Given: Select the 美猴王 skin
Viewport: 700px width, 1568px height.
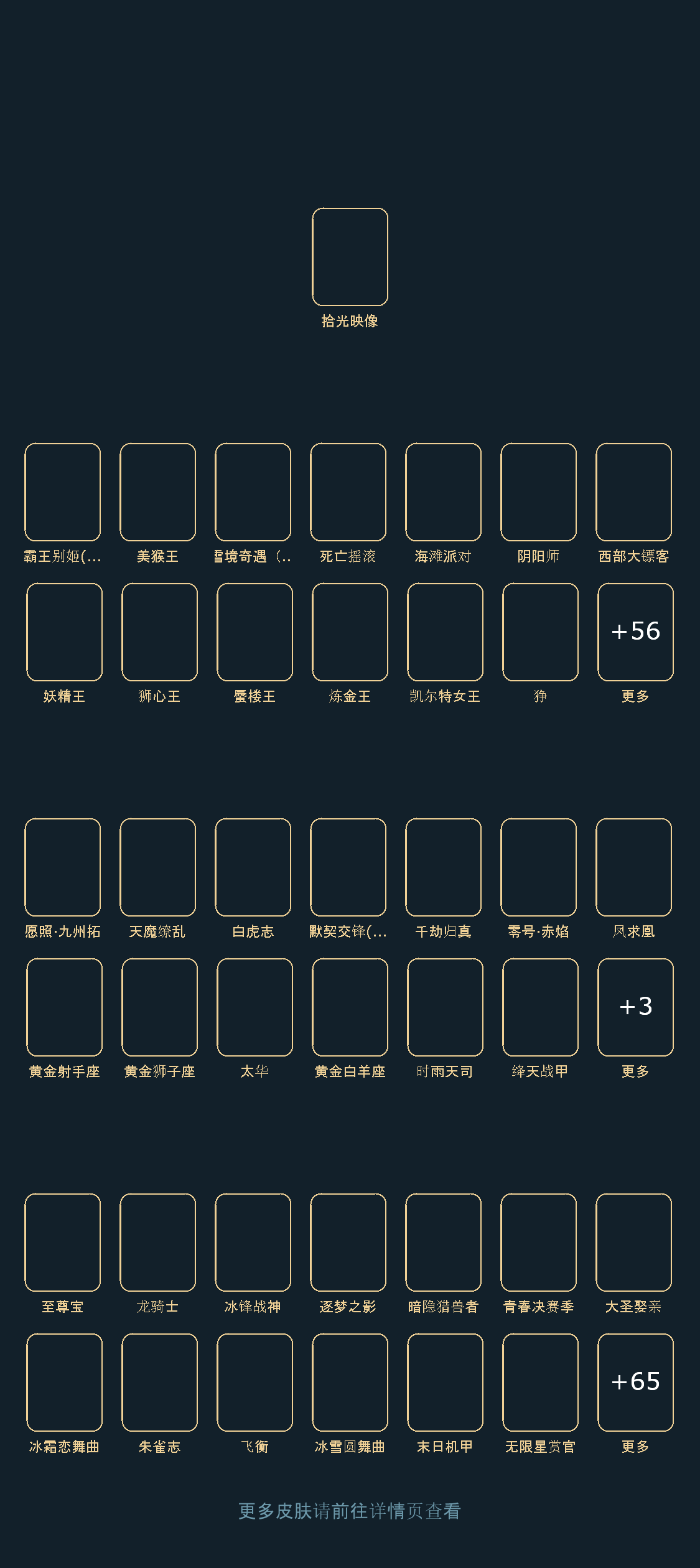Looking at the screenshot, I should click(157, 492).
